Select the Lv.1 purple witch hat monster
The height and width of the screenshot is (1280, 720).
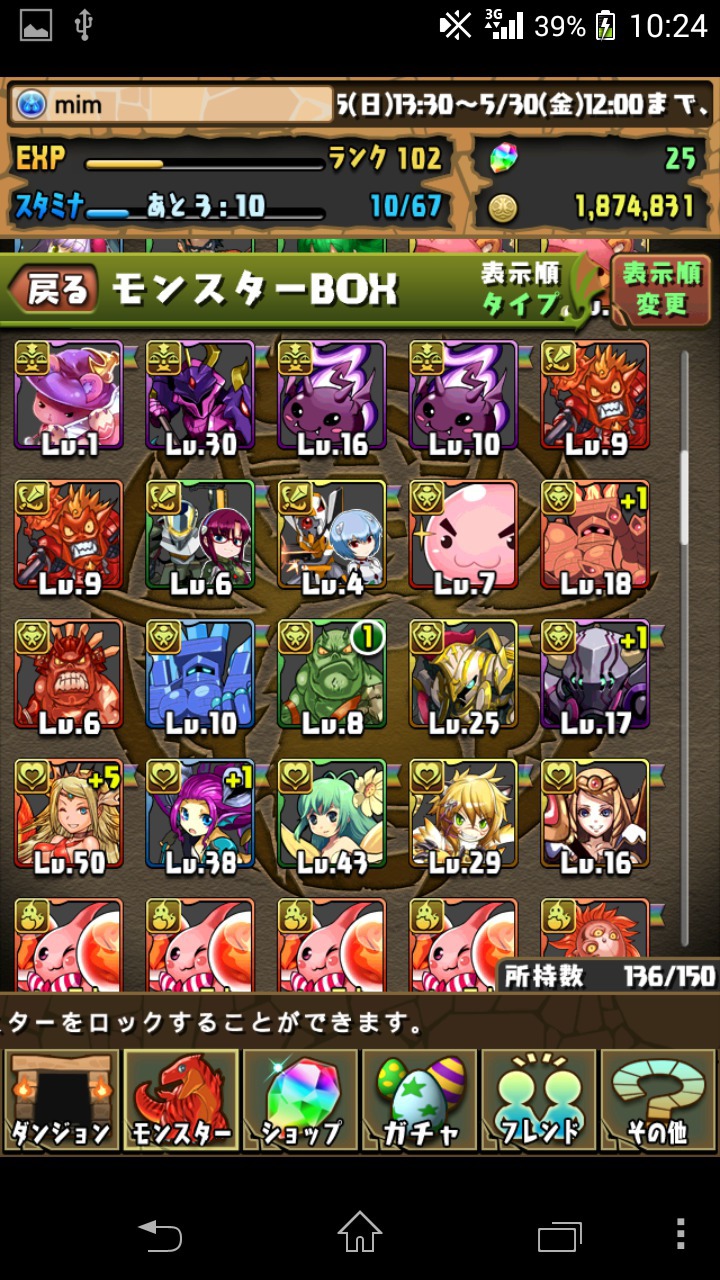(68, 395)
